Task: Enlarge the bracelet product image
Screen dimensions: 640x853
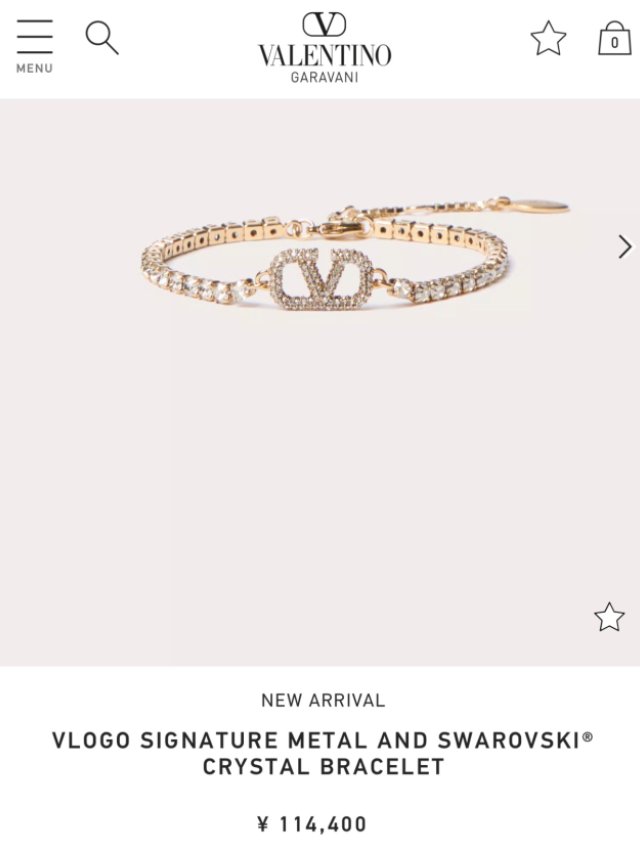Action: pyautogui.click(x=330, y=270)
